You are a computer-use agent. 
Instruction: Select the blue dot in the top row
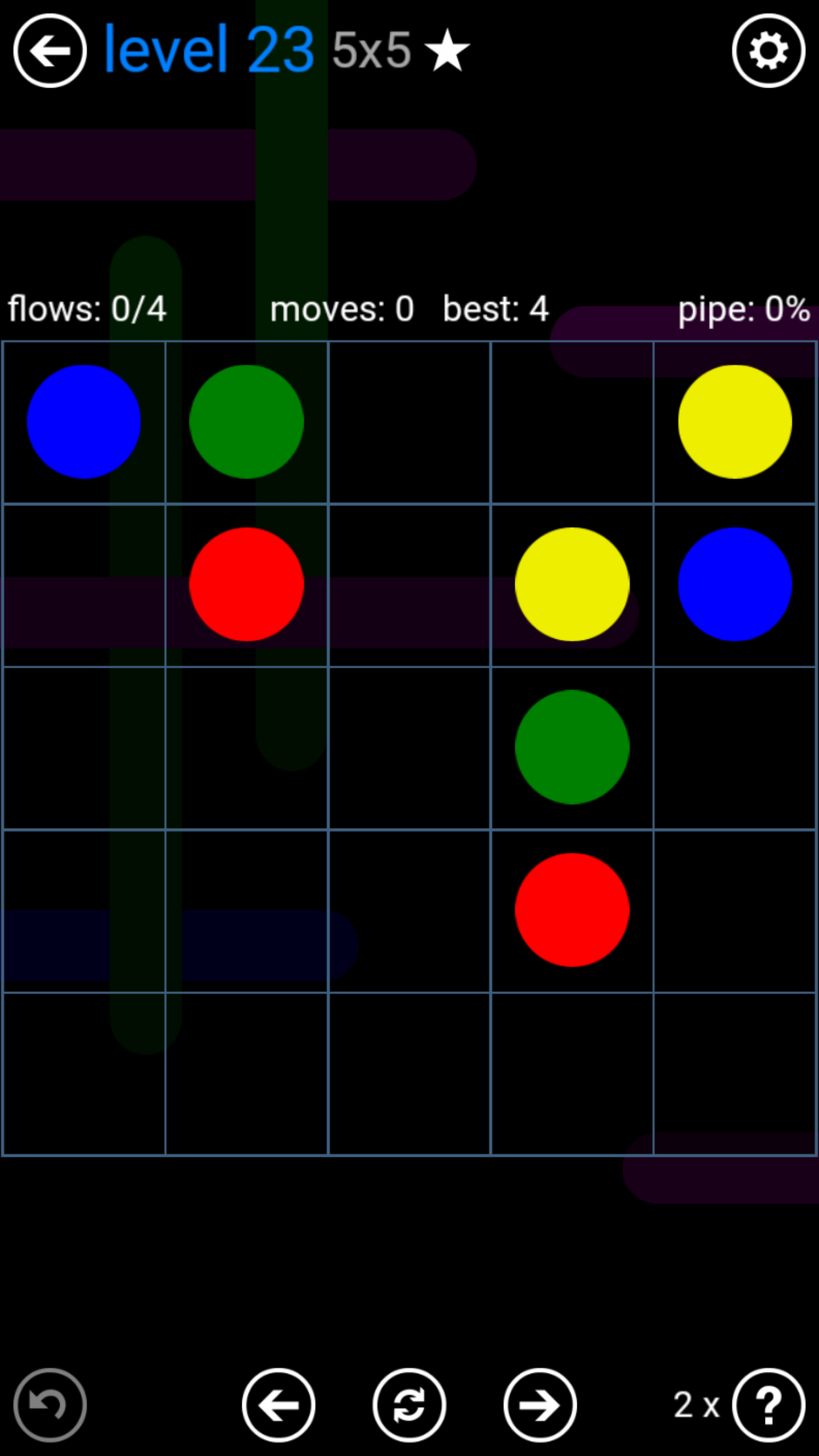click(x=84, y=422)
